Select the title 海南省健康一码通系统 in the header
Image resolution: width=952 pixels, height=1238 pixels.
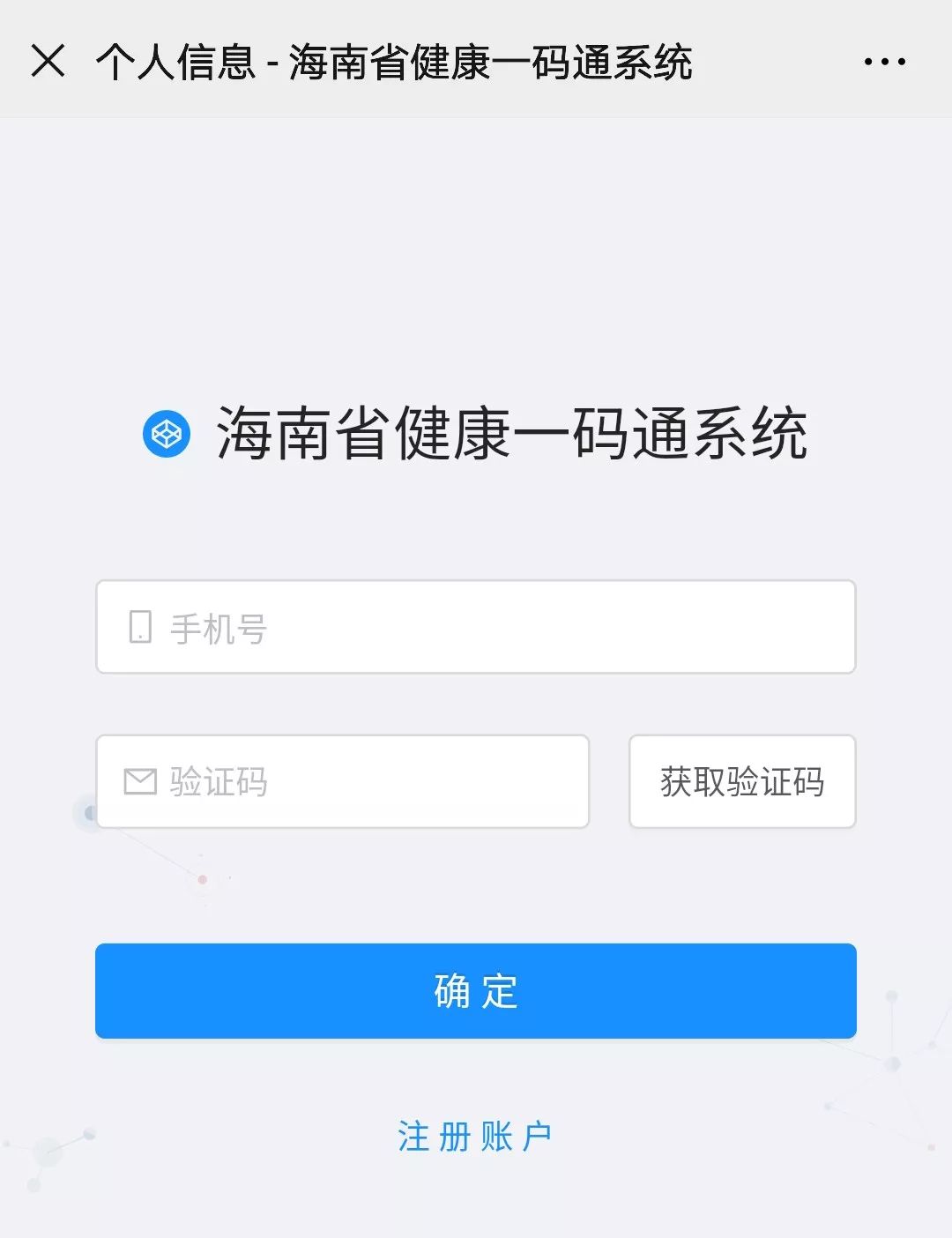(x=516, y=433)
